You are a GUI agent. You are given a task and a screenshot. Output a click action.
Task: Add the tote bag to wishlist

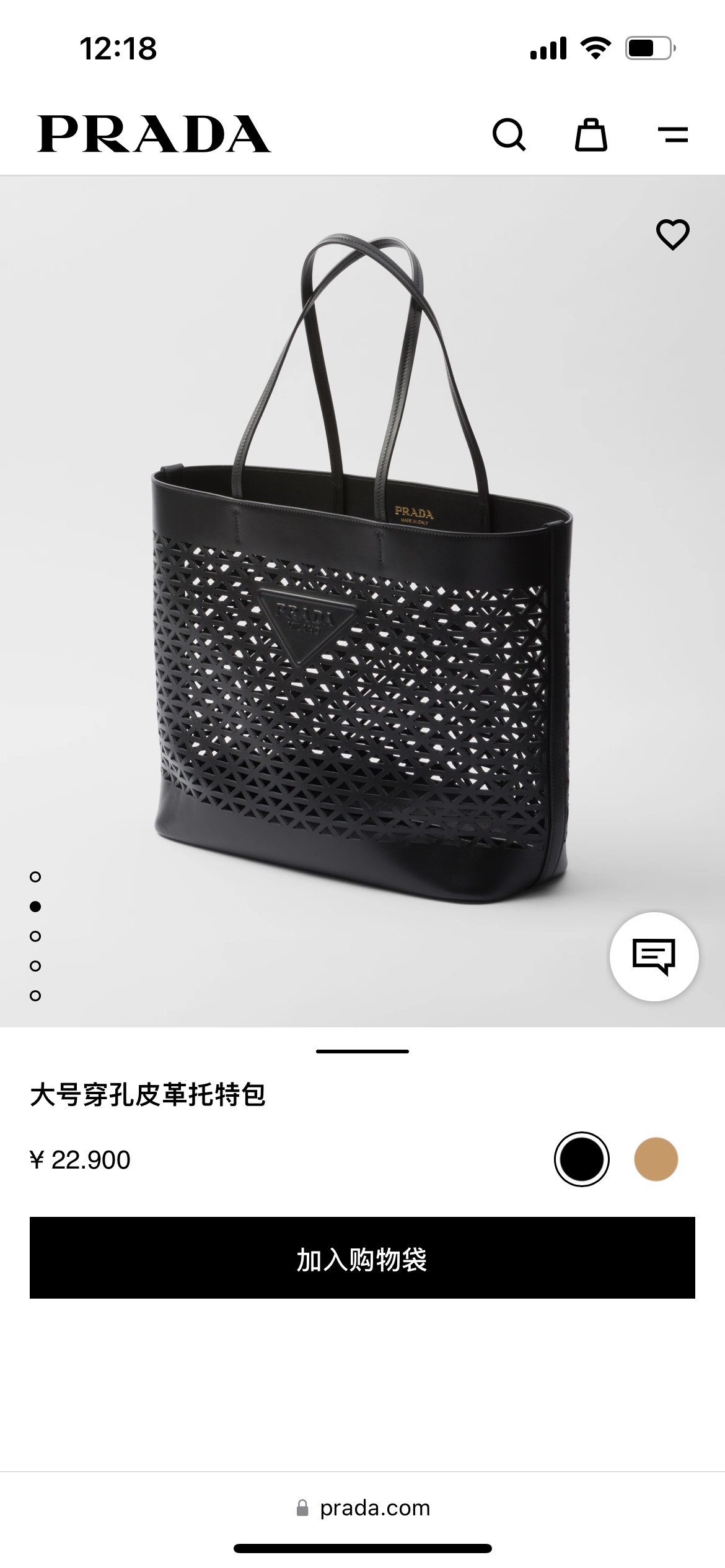672,235
